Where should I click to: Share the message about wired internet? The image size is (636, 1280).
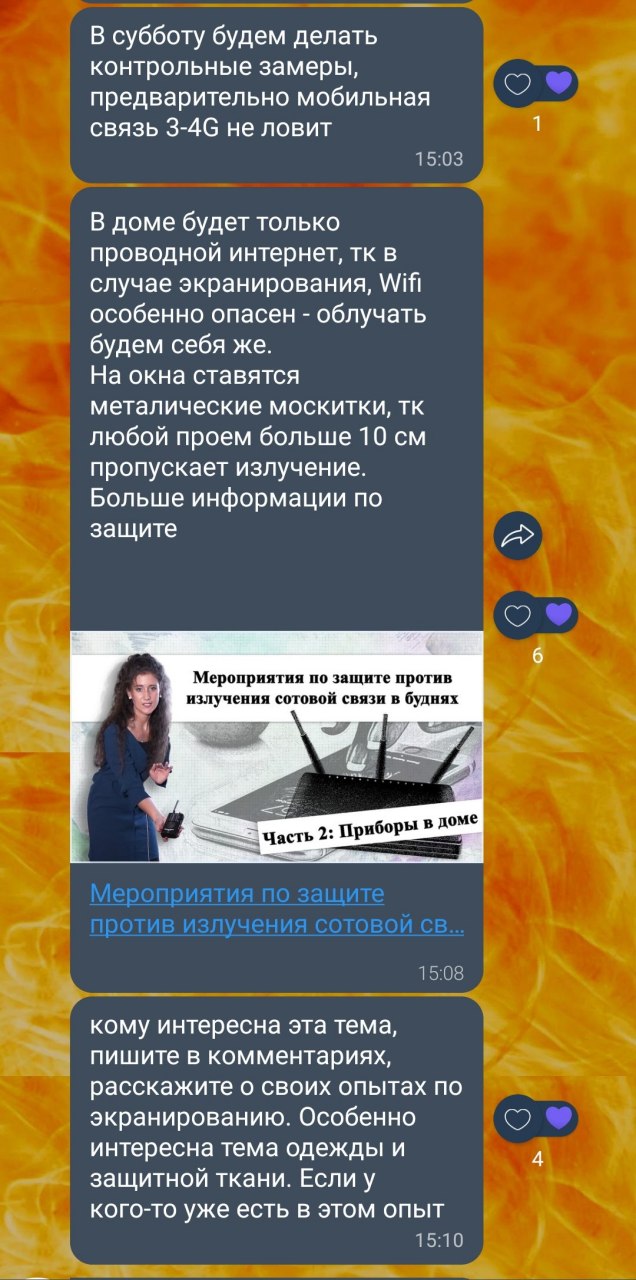518,538
